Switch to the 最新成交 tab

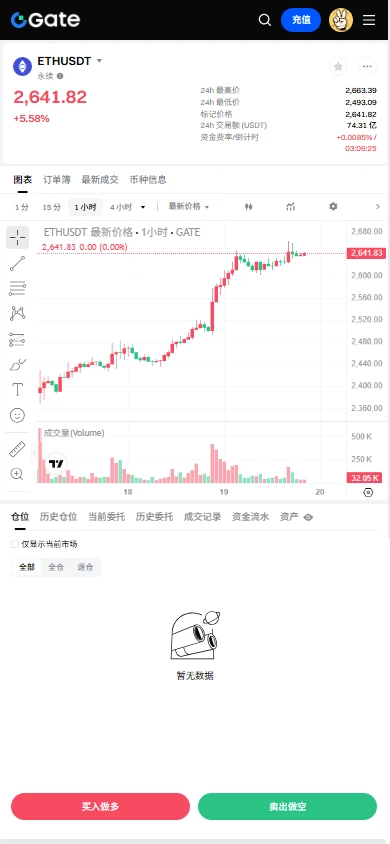point(100,180)
